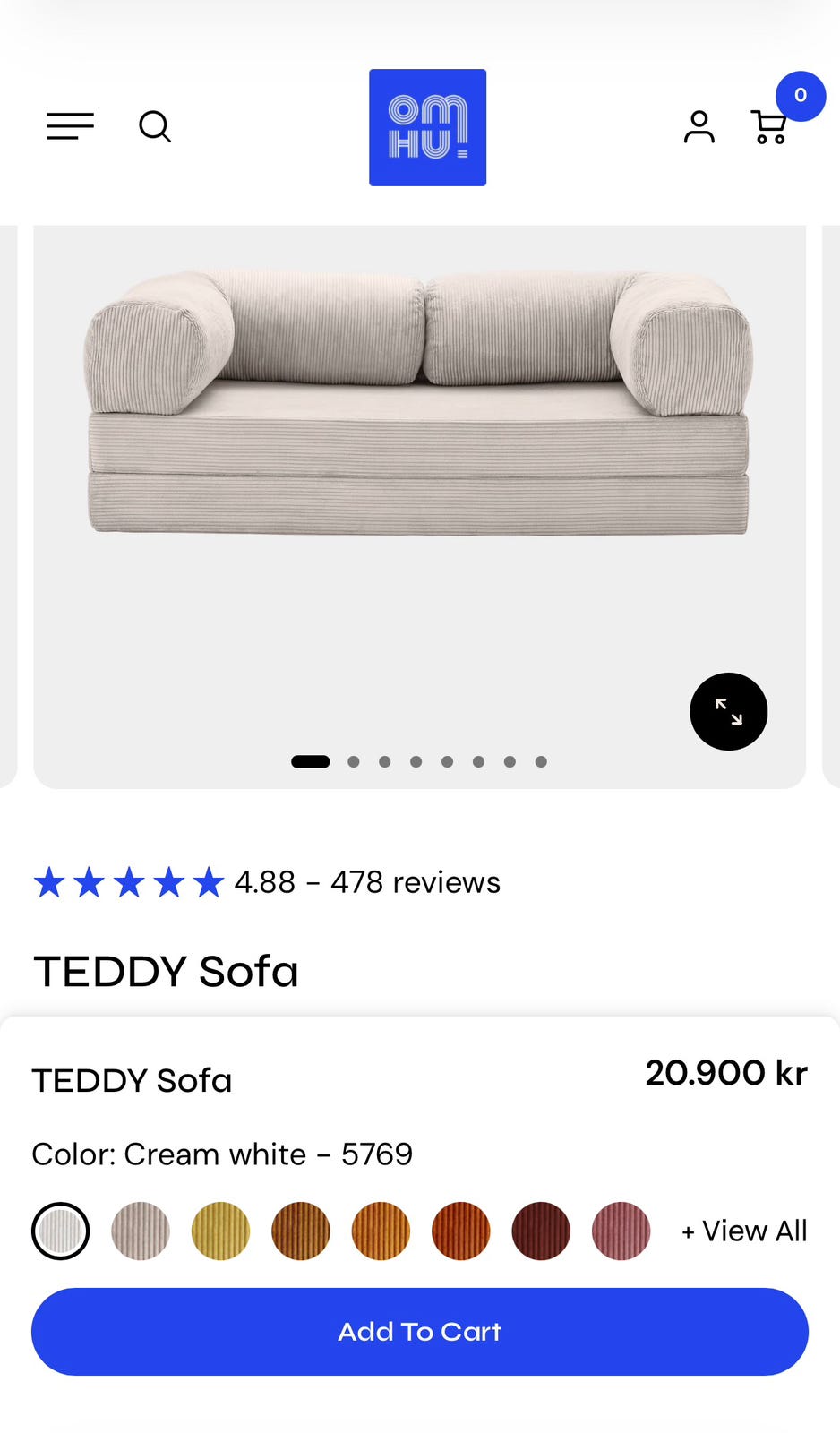This screenshot has height=1433, width=840.
Task: Open the shopping cart
Action: (769, 126)
